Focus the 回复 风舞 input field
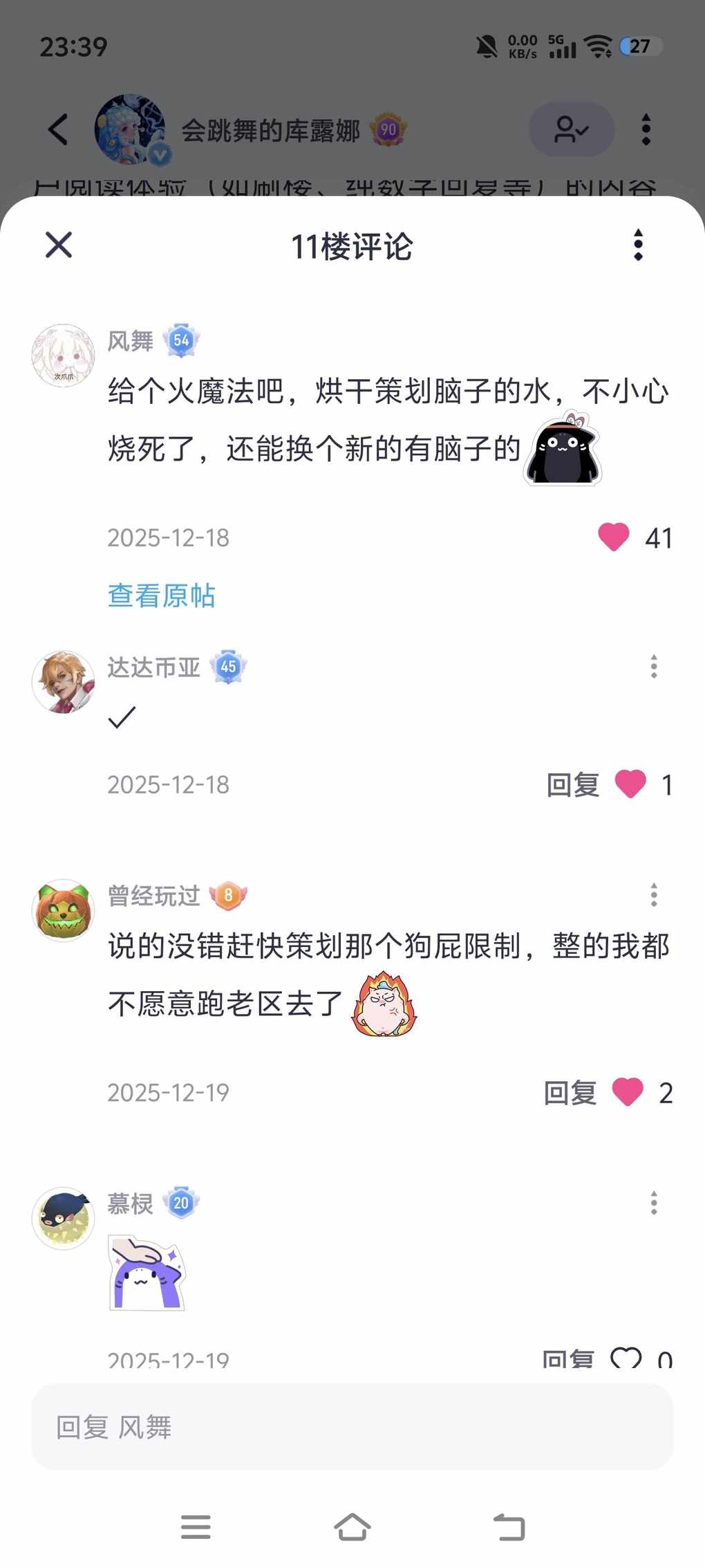Image resolution: width=705 pixels, height=1568 pixels. [x=352, y=1427]
